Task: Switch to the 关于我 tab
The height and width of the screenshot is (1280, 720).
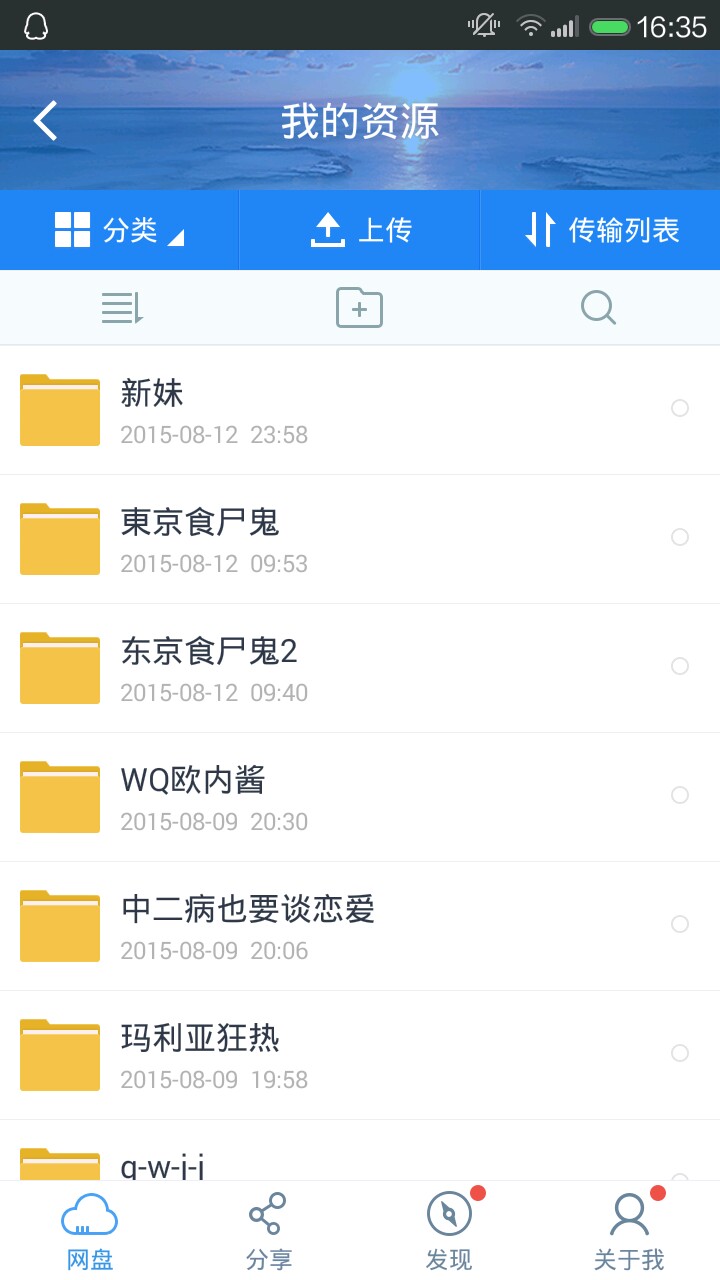Action: 629,1231
